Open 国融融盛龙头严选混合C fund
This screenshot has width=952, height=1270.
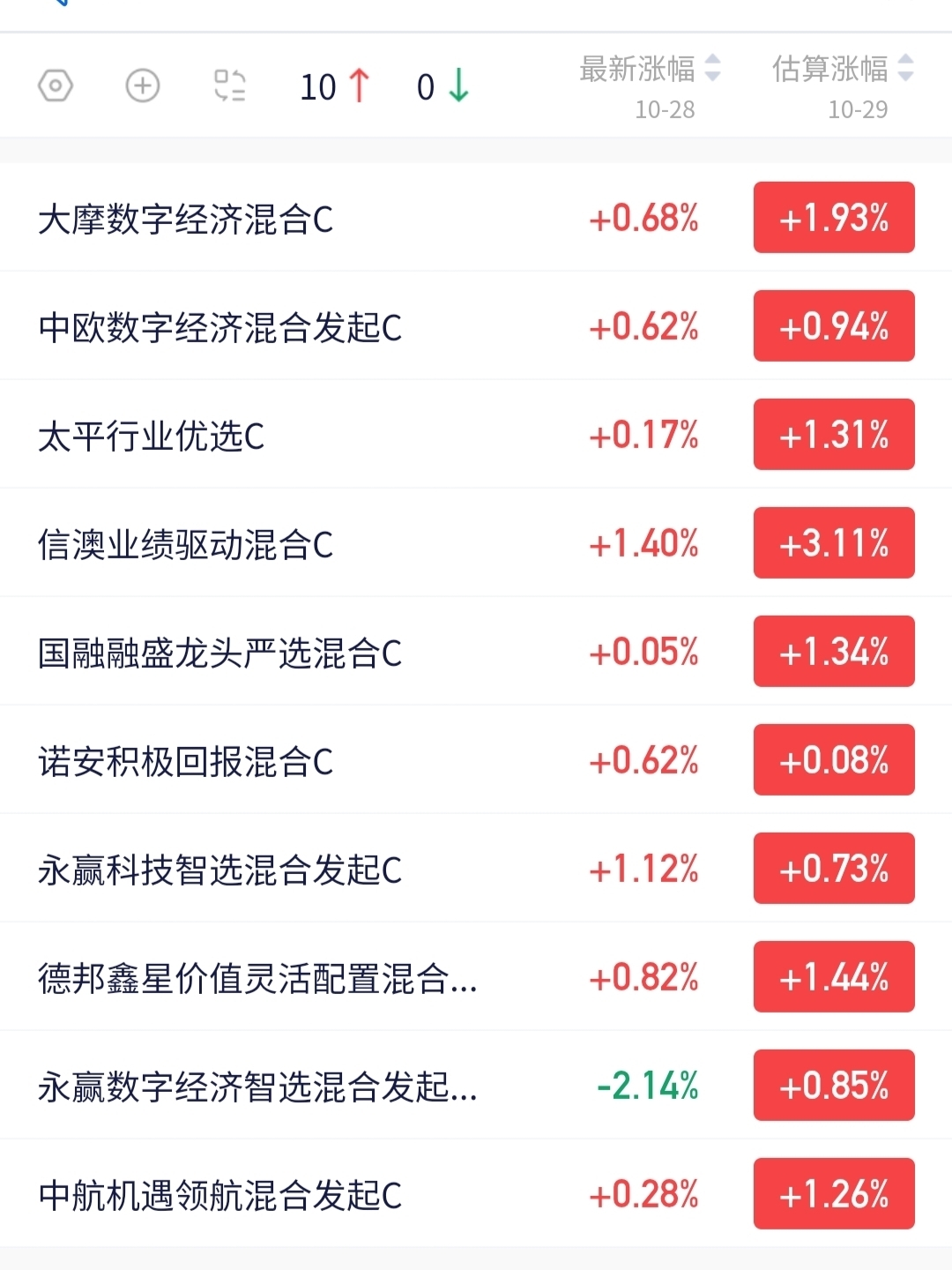(220, 654)
